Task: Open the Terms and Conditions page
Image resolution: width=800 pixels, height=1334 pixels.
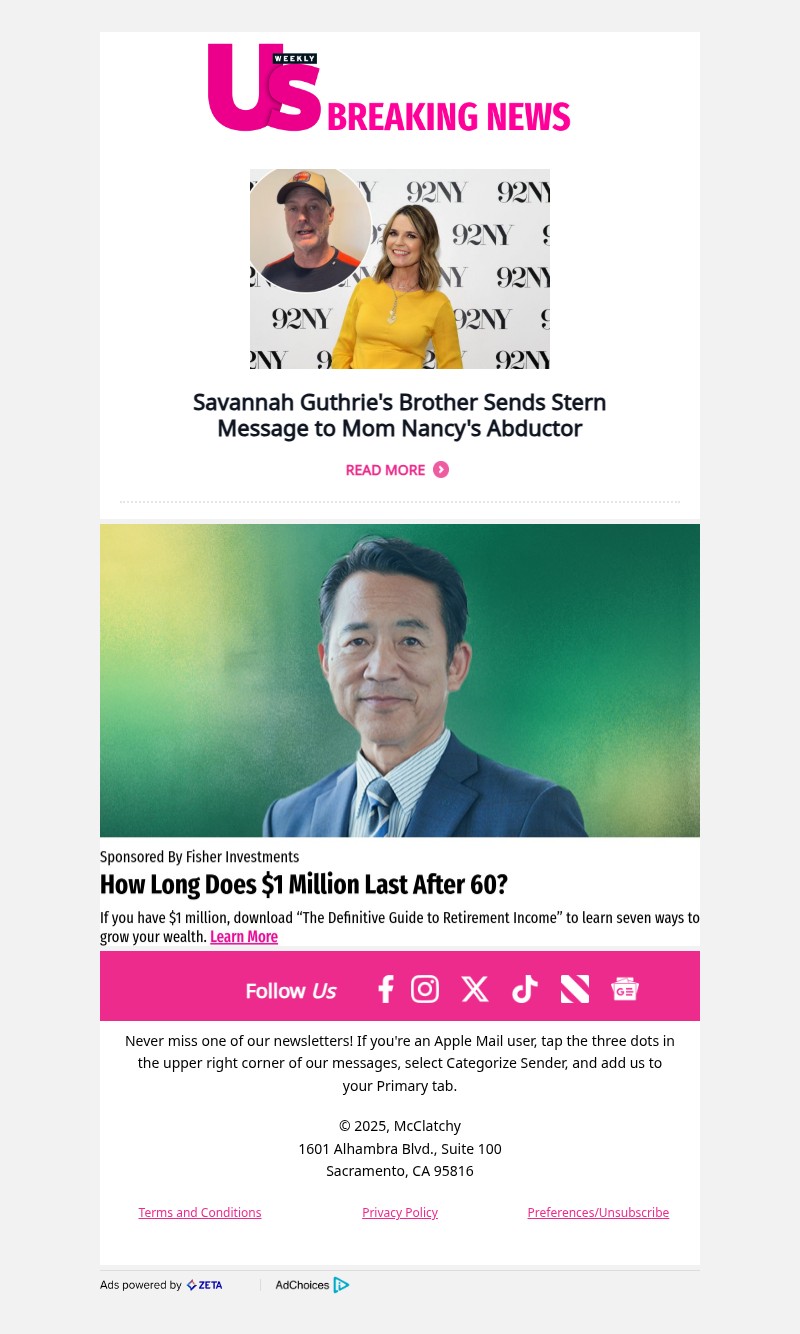Action: click(199, 1212)
